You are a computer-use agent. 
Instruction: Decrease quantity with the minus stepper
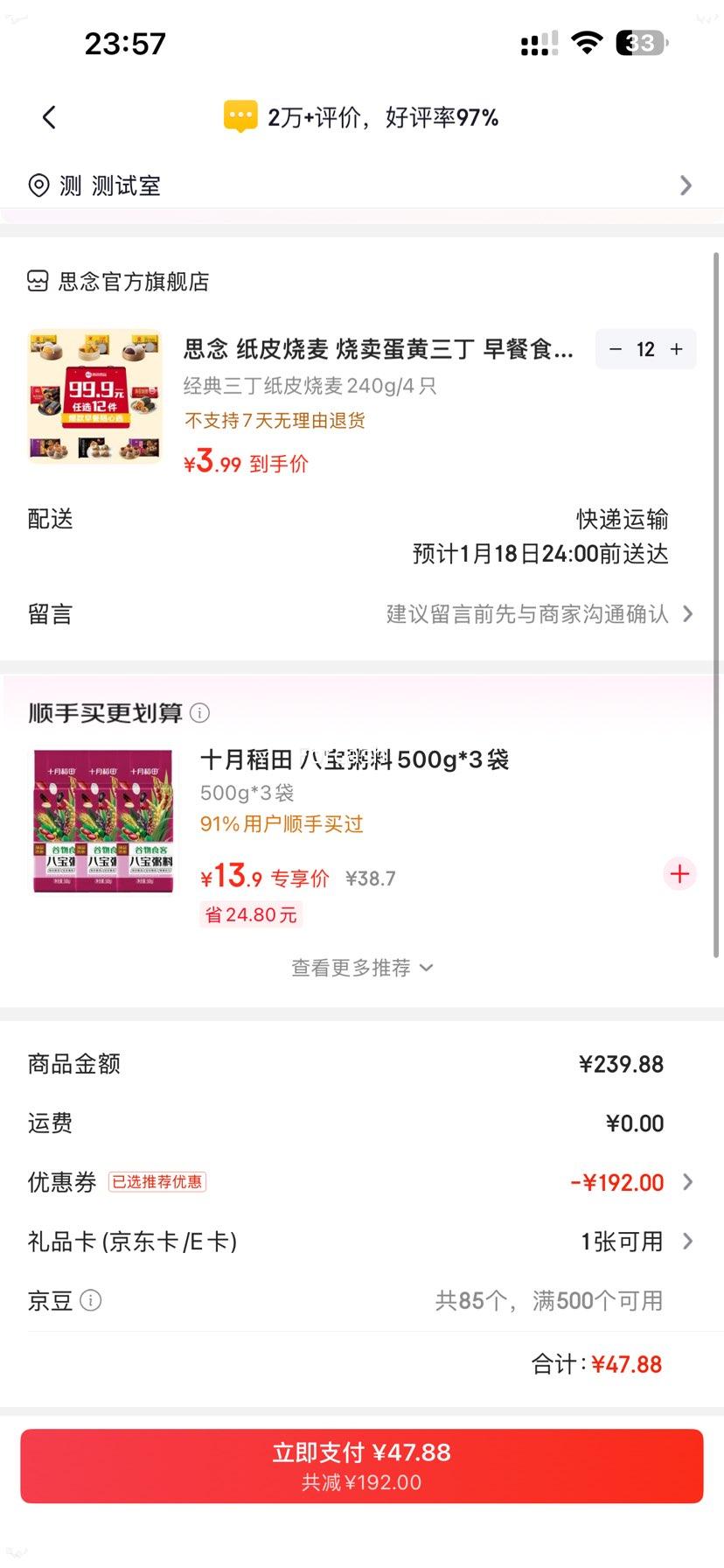(615, 349)
